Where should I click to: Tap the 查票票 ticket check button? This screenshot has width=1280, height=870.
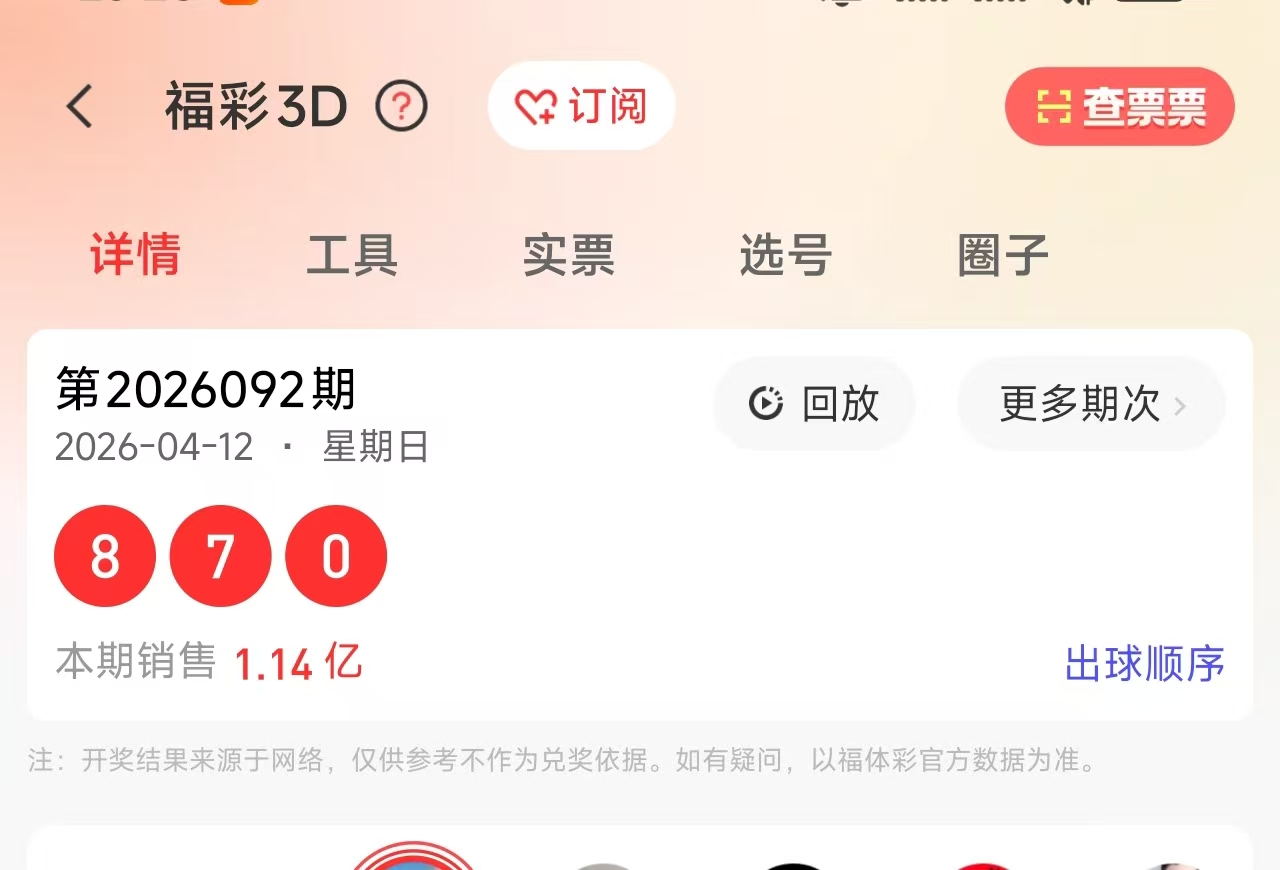(1119, 107)
